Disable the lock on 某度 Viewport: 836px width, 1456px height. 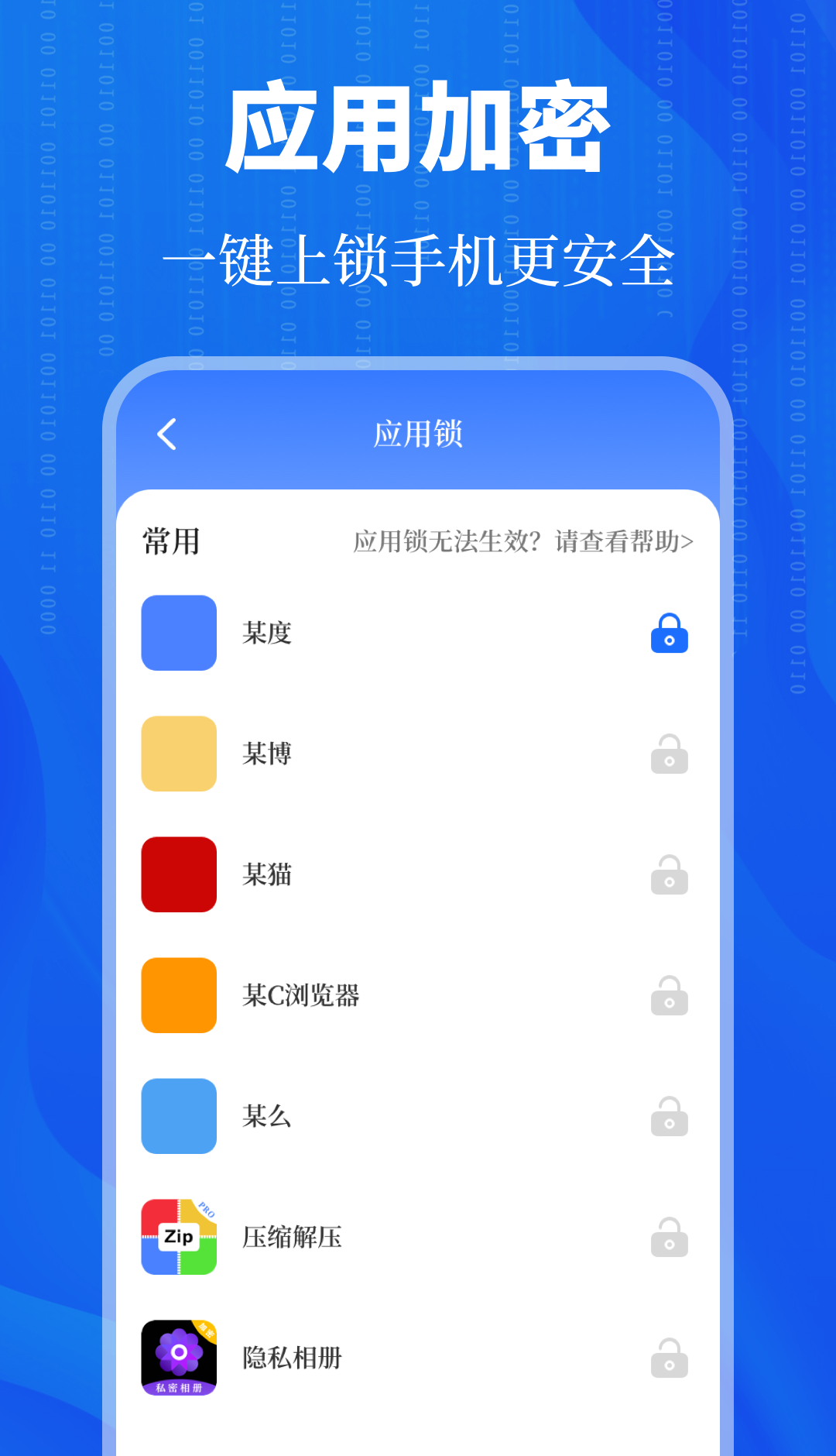point(669,633)
